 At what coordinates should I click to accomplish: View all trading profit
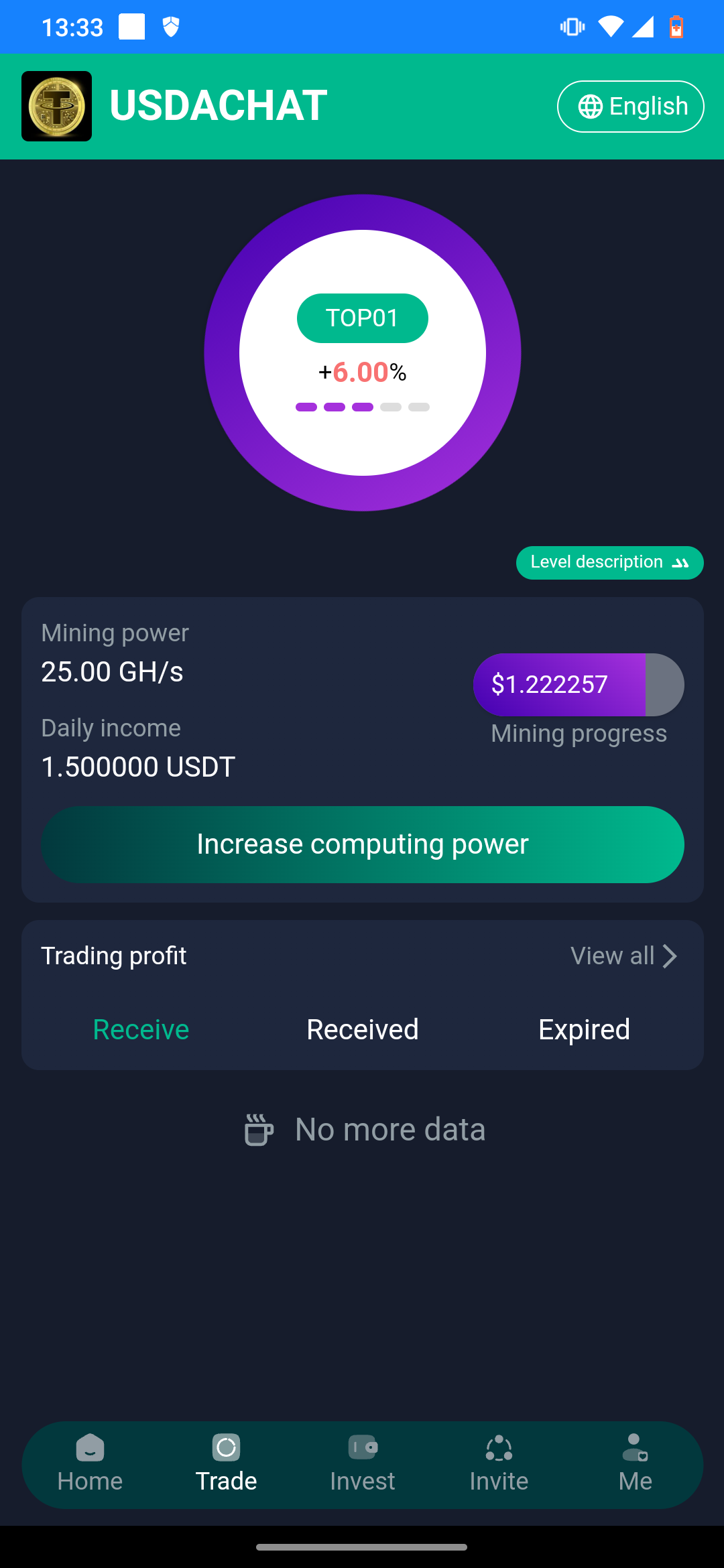623,956
